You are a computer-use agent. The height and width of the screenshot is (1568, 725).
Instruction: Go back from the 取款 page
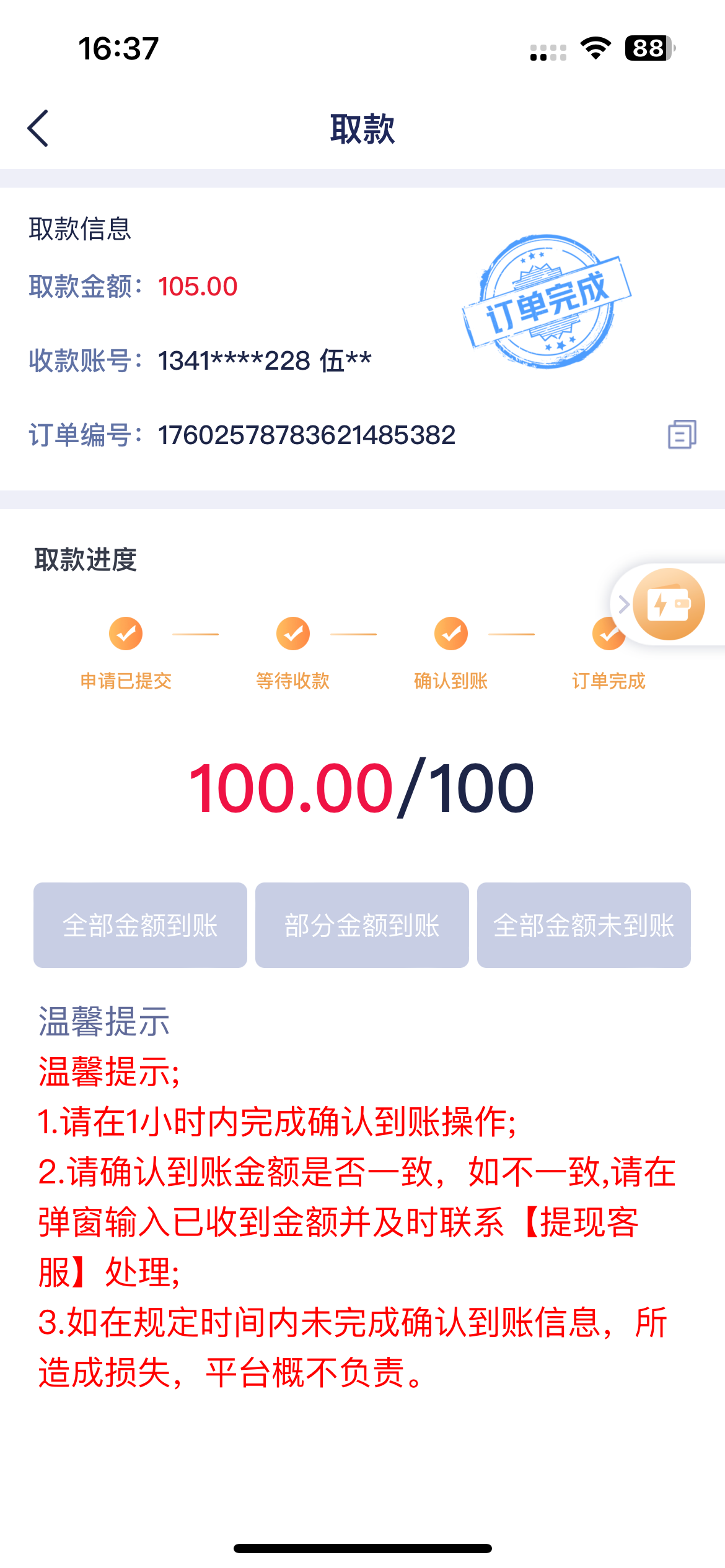click(38, 129)
